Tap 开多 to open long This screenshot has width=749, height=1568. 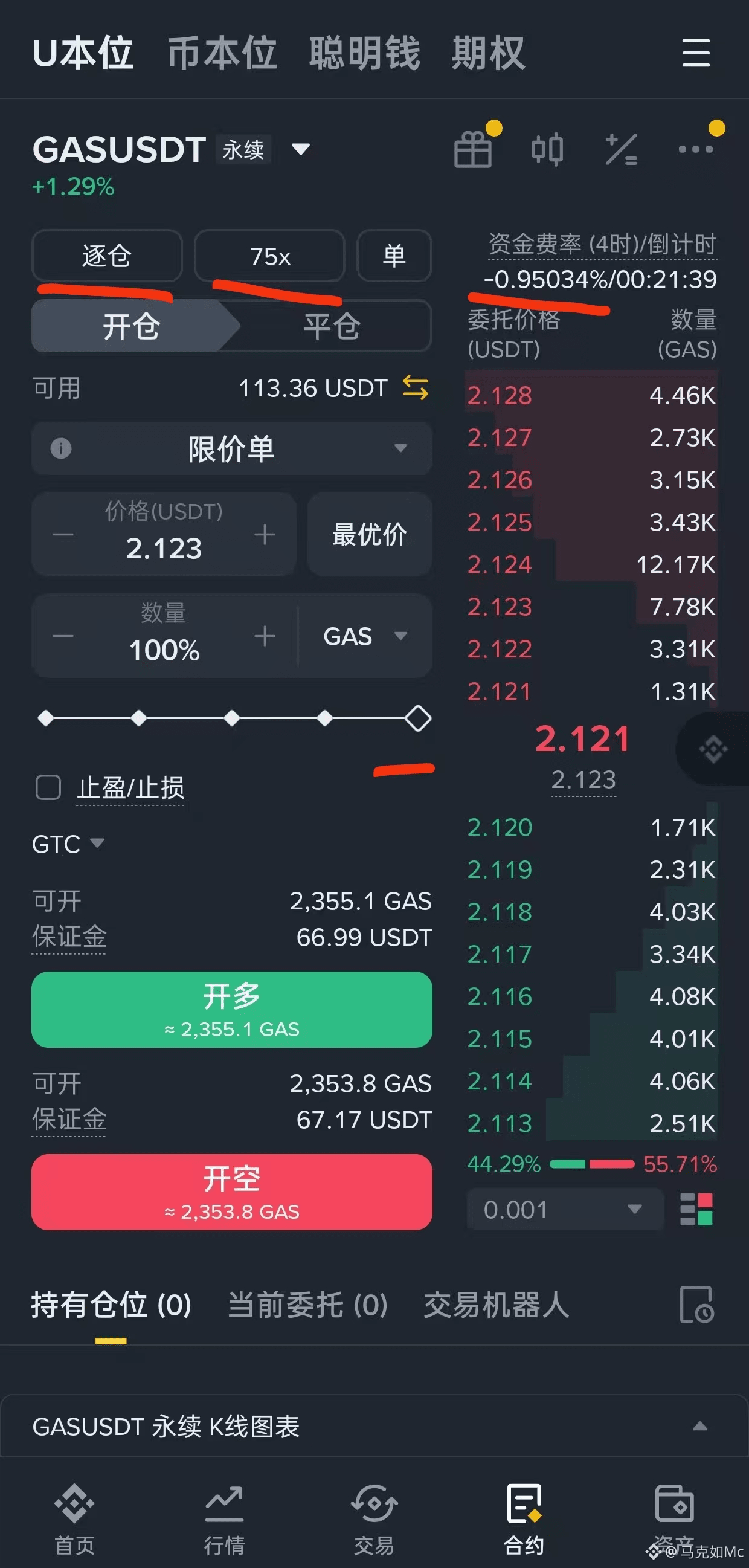[232, 1009]
